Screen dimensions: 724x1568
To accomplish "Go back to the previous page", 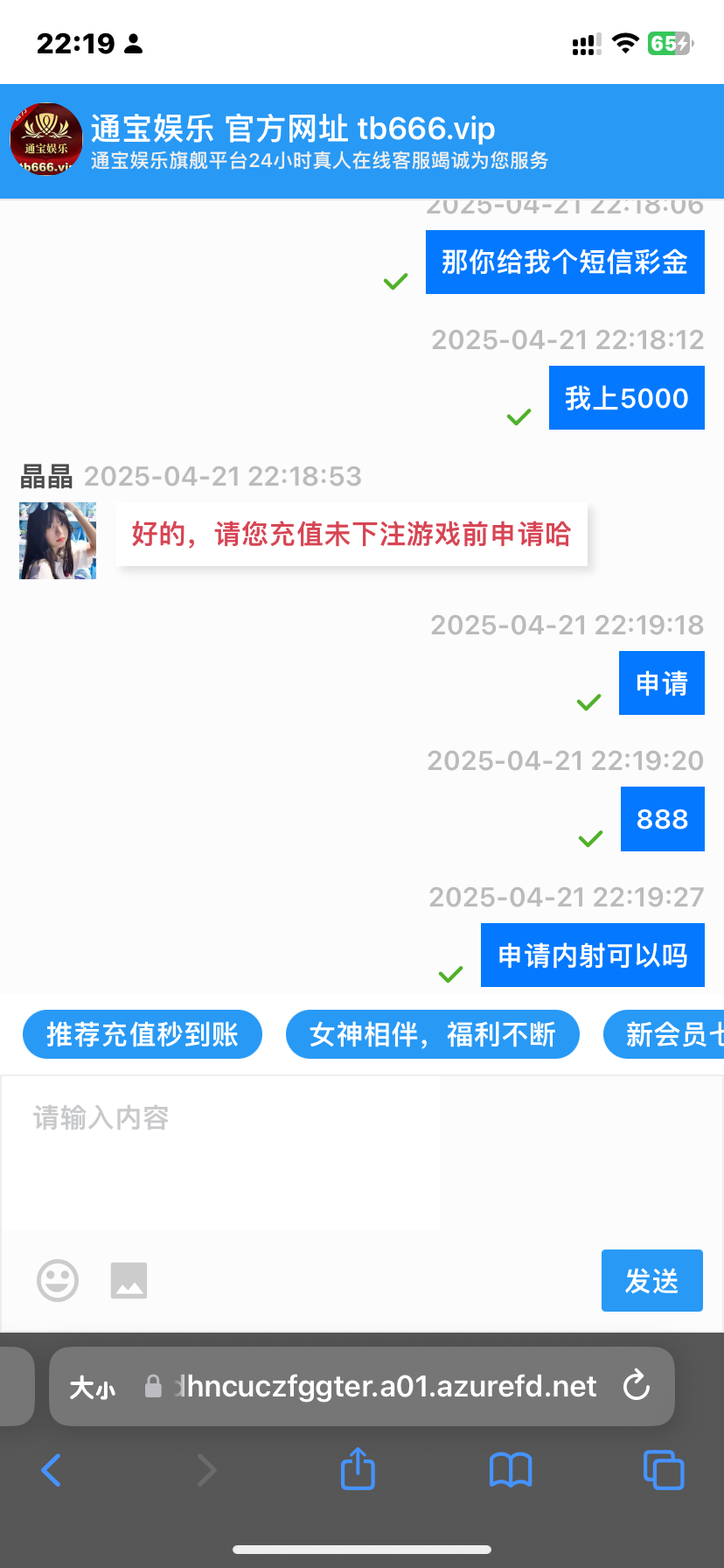I will (x=52, y=1470).
